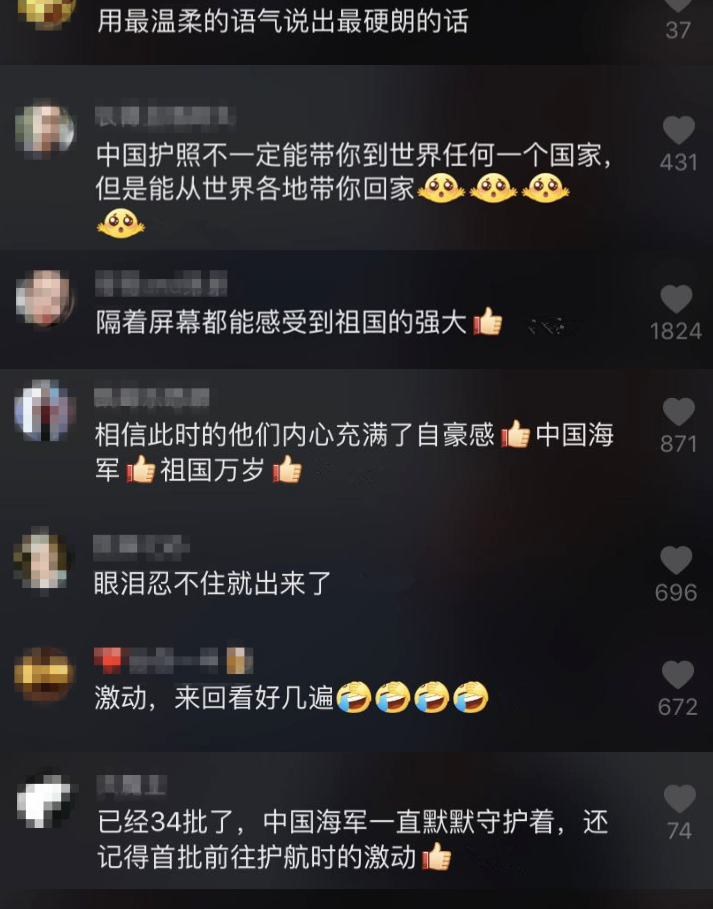Like the comment starting 已经34批了
Image resolution: width=713 pixels, height=909 pixels.
[679, 798]
